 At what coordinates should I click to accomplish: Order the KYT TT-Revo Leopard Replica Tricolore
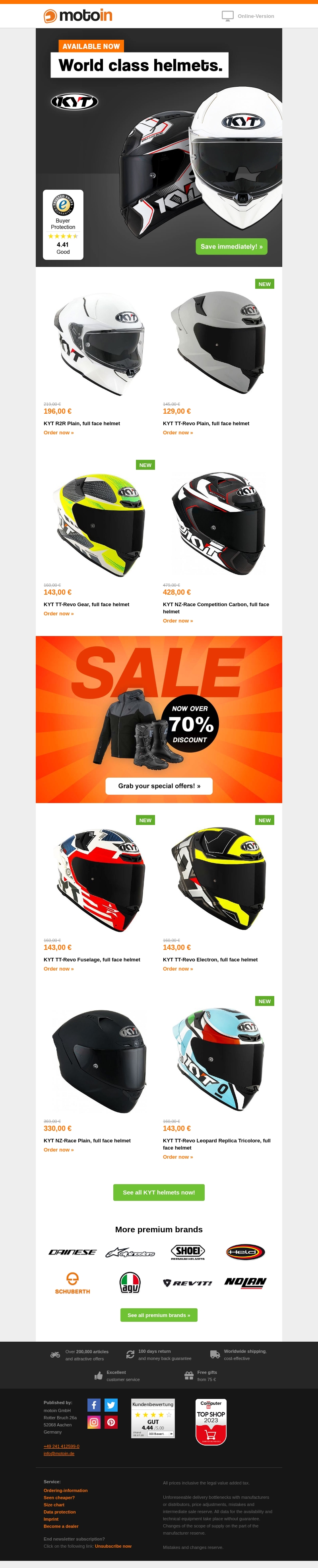pos(178,1157)
